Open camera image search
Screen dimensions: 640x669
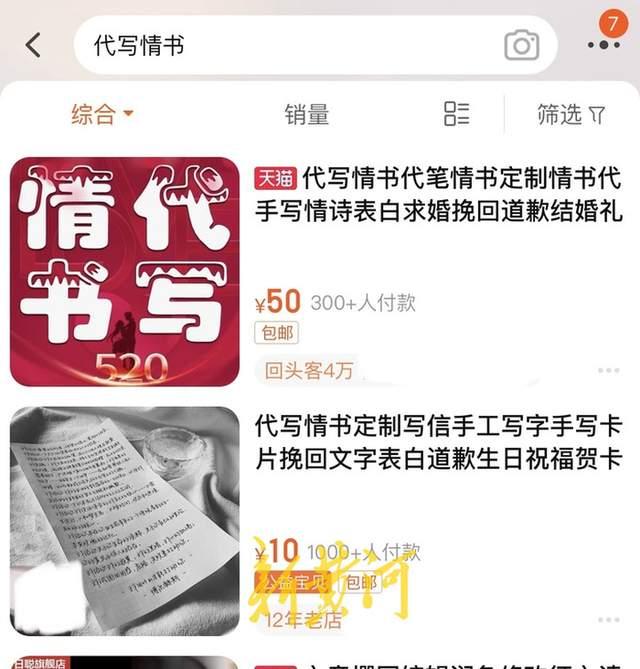[521, 45]
